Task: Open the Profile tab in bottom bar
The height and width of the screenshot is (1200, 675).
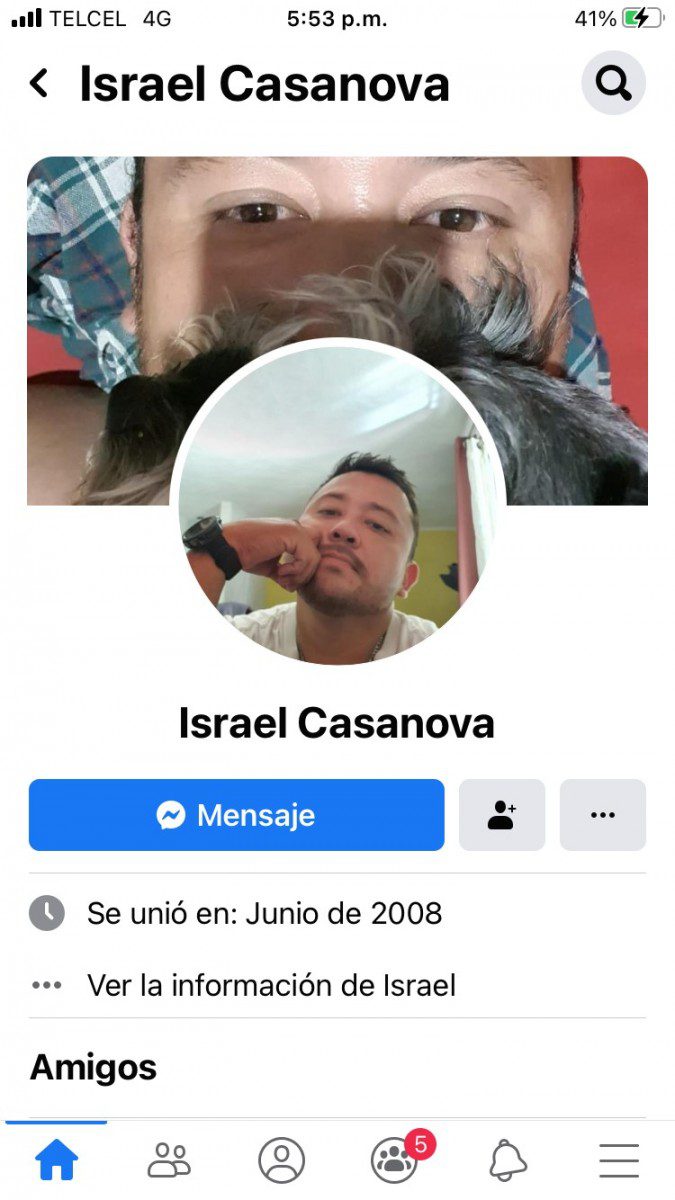Action: pos(281,1160)
